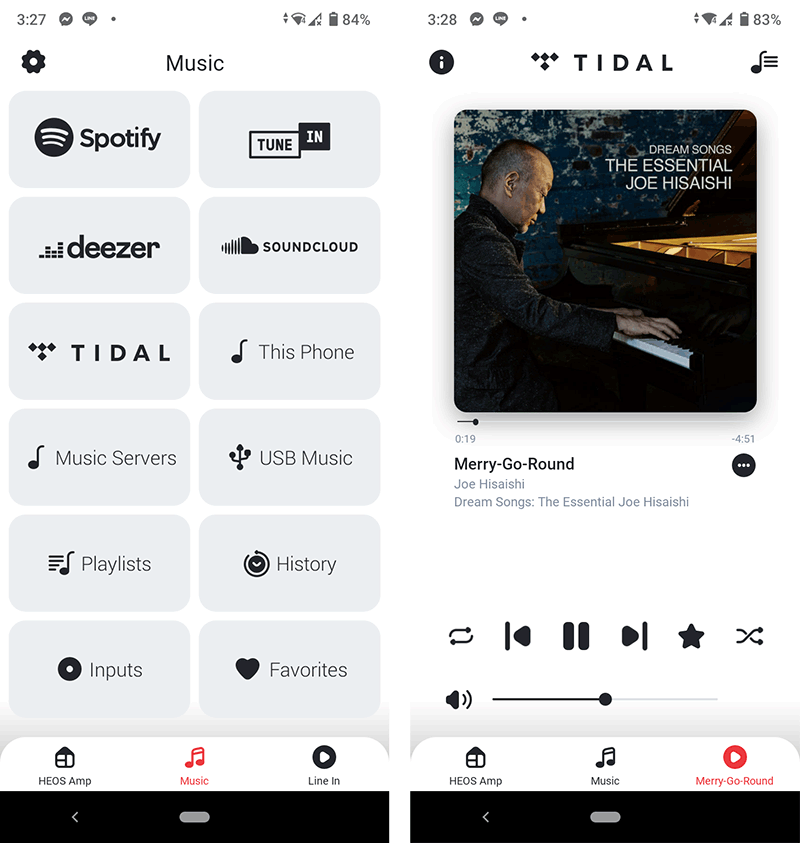800x843 pixels.
Task: View Playlists
Action: (99, 564)
